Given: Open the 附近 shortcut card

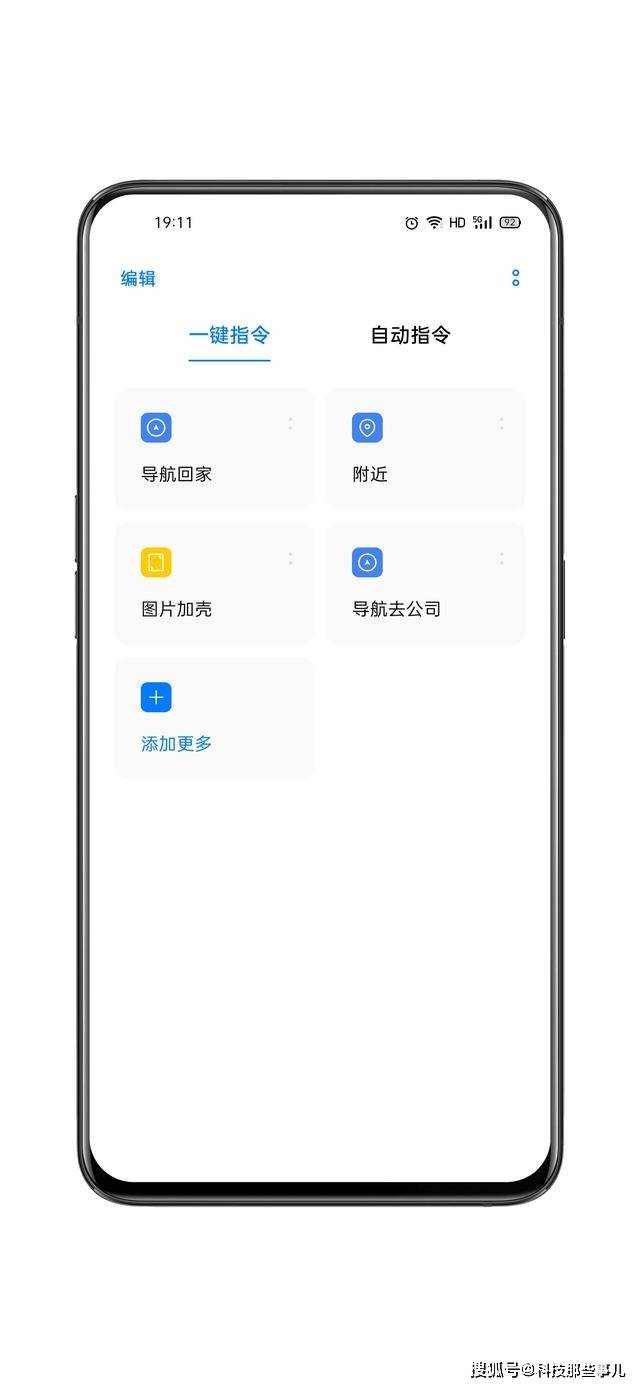Looking at the screenshot, I should 426,449.
